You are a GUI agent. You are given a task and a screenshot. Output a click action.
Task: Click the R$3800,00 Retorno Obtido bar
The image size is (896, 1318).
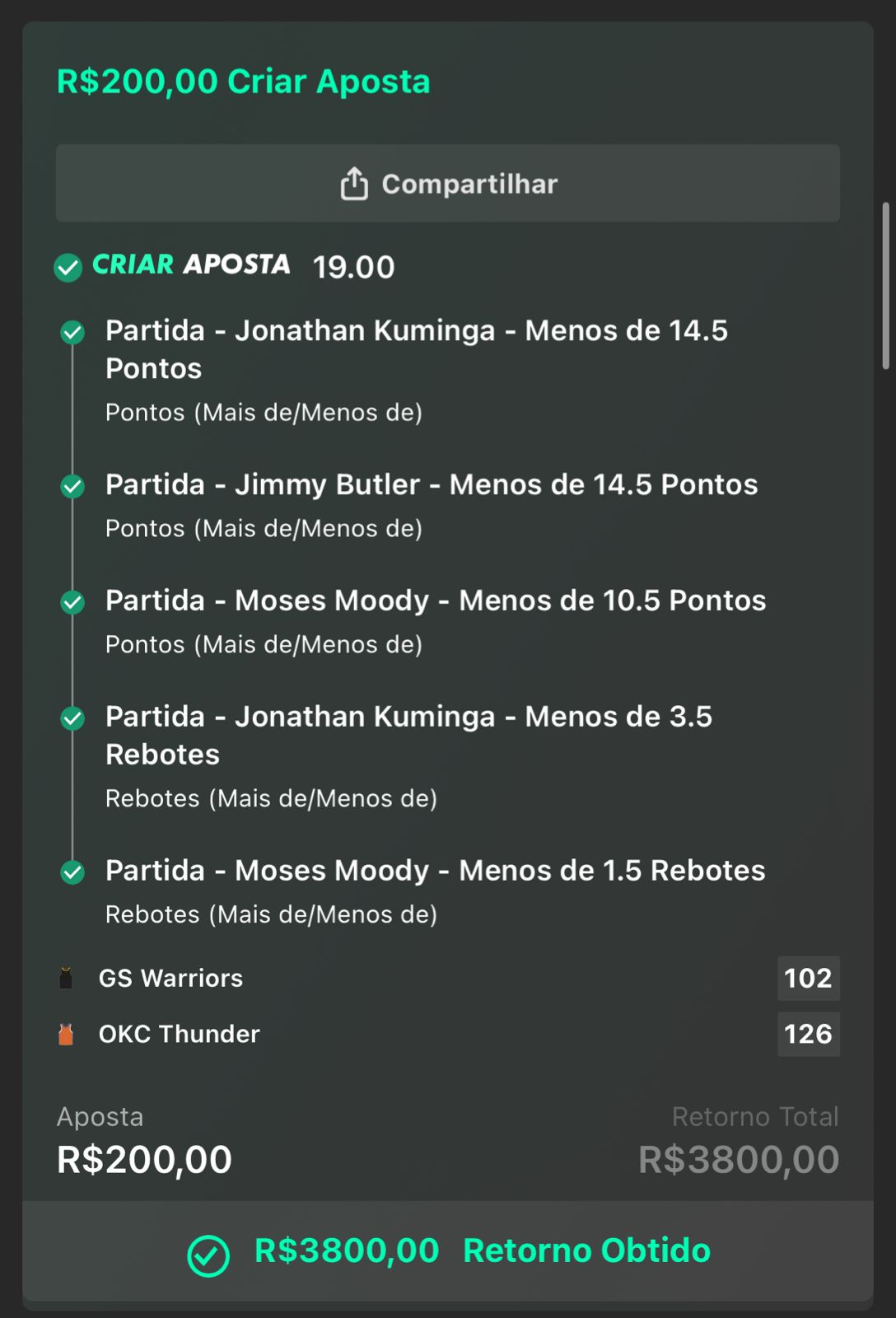point(448,1250)
